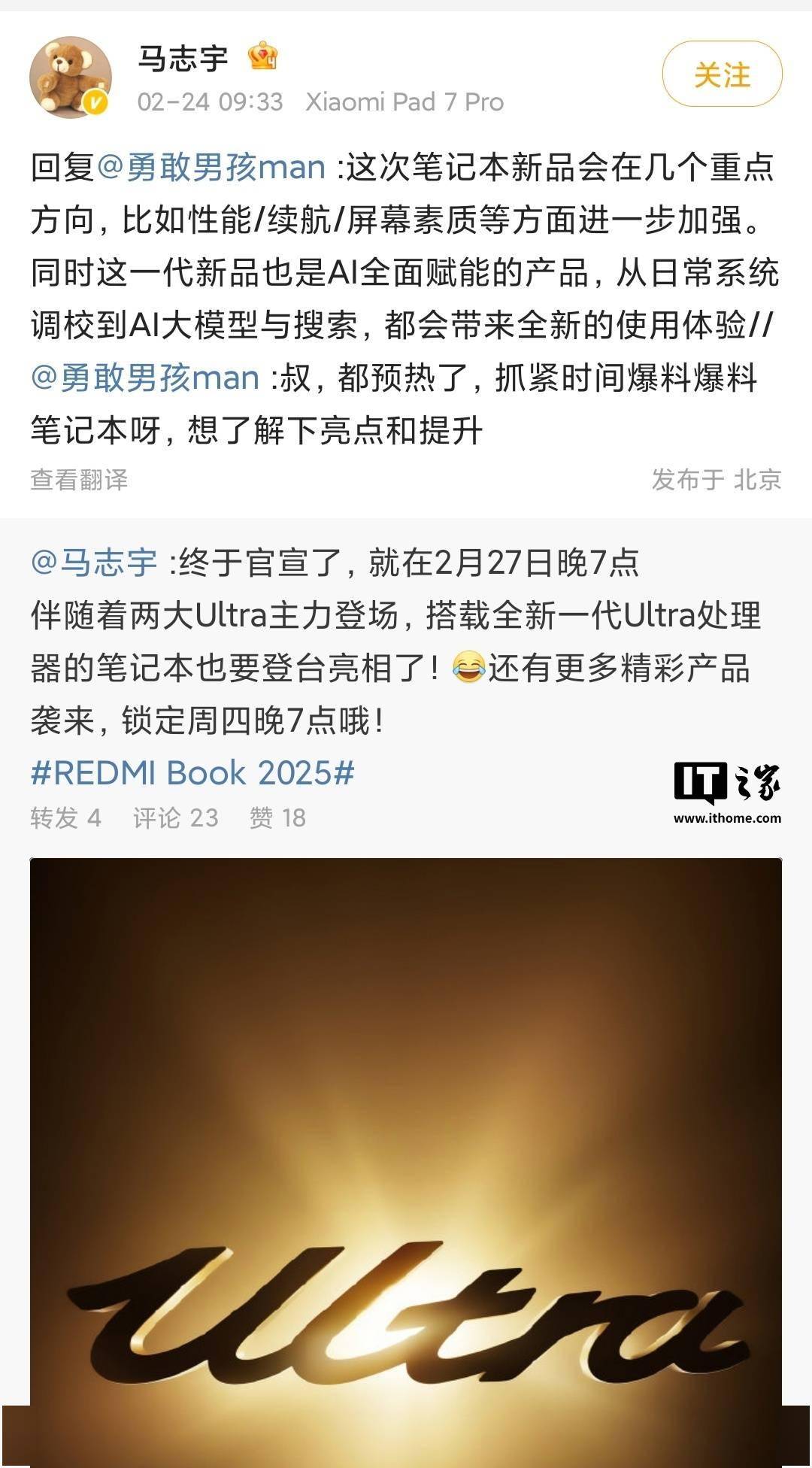
Task: Open the #REDMI Book 2025# hashtag
Action: [192, 772]
